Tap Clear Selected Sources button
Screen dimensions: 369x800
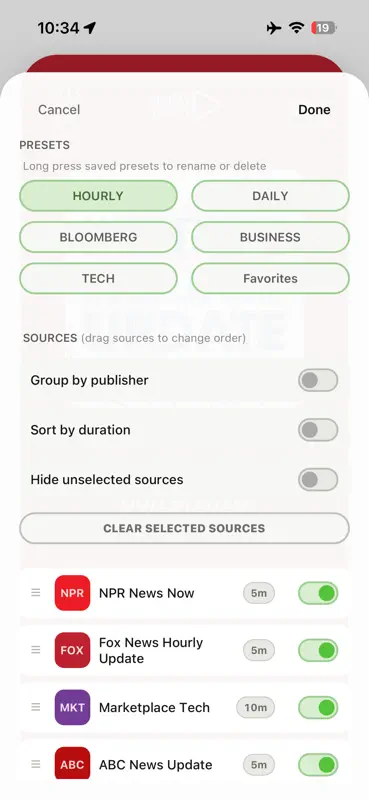pos(184,528)
